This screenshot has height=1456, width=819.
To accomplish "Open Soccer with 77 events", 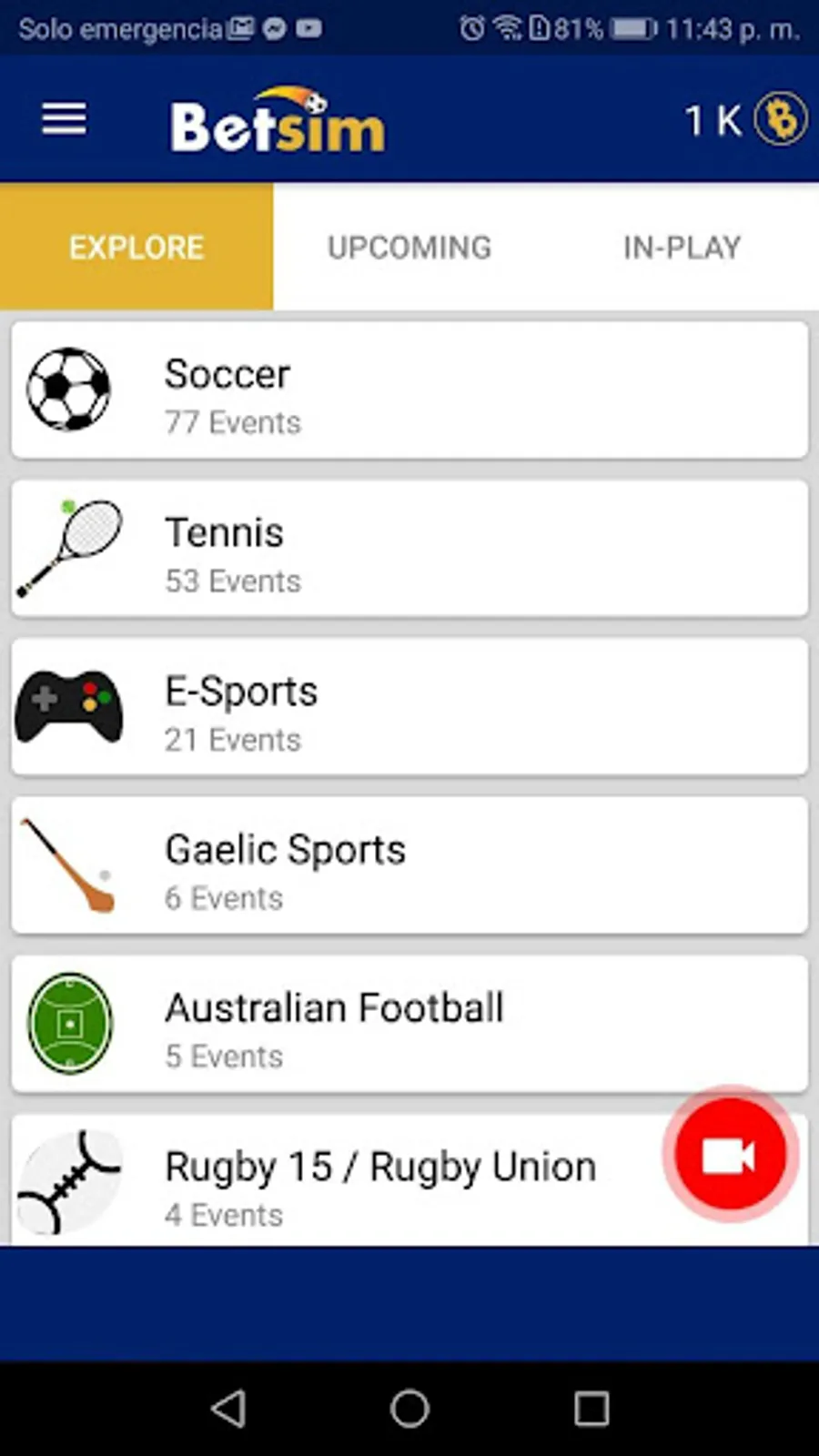I will pos(409,390).
